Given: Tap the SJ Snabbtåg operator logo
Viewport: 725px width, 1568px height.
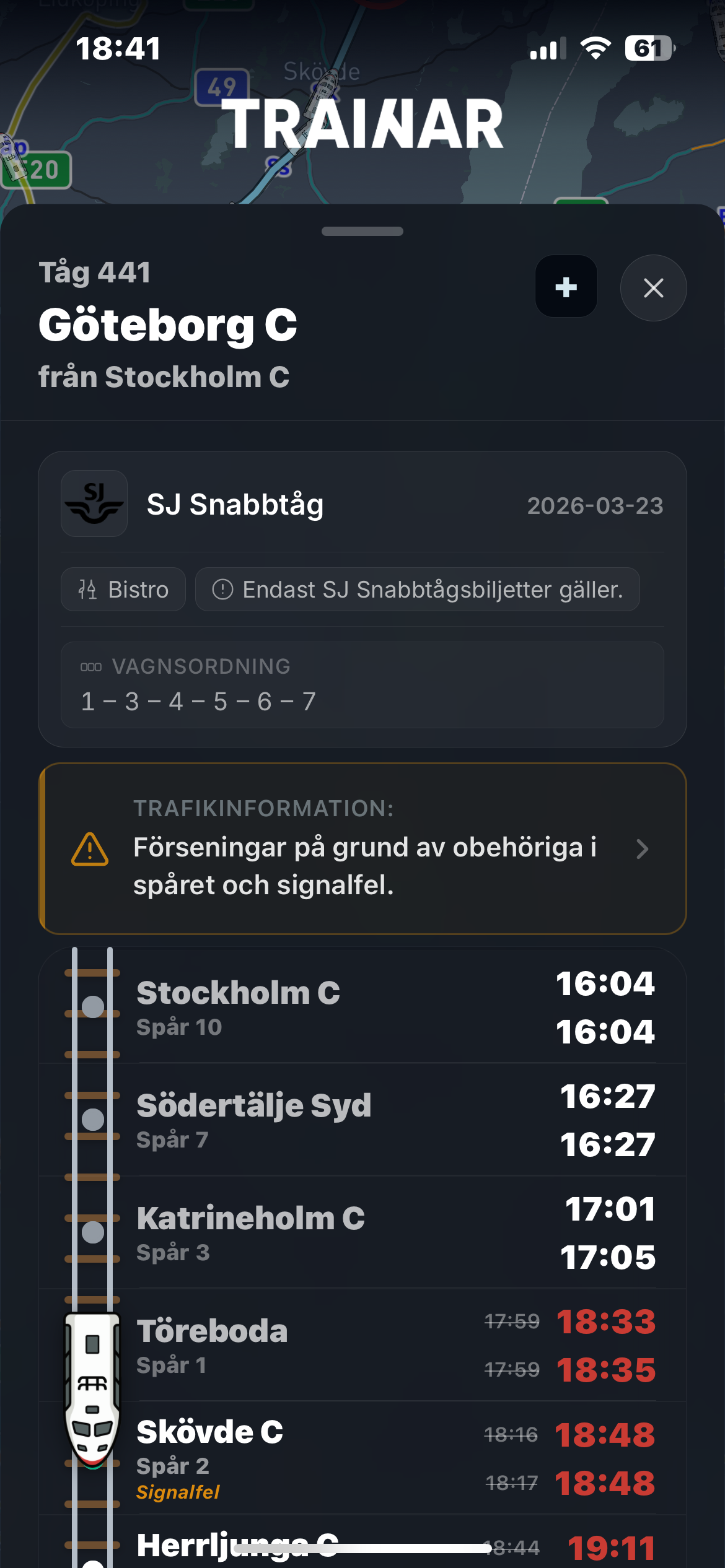Looking at the screenshot, I should pyautogui.click(x=94, y=503).
